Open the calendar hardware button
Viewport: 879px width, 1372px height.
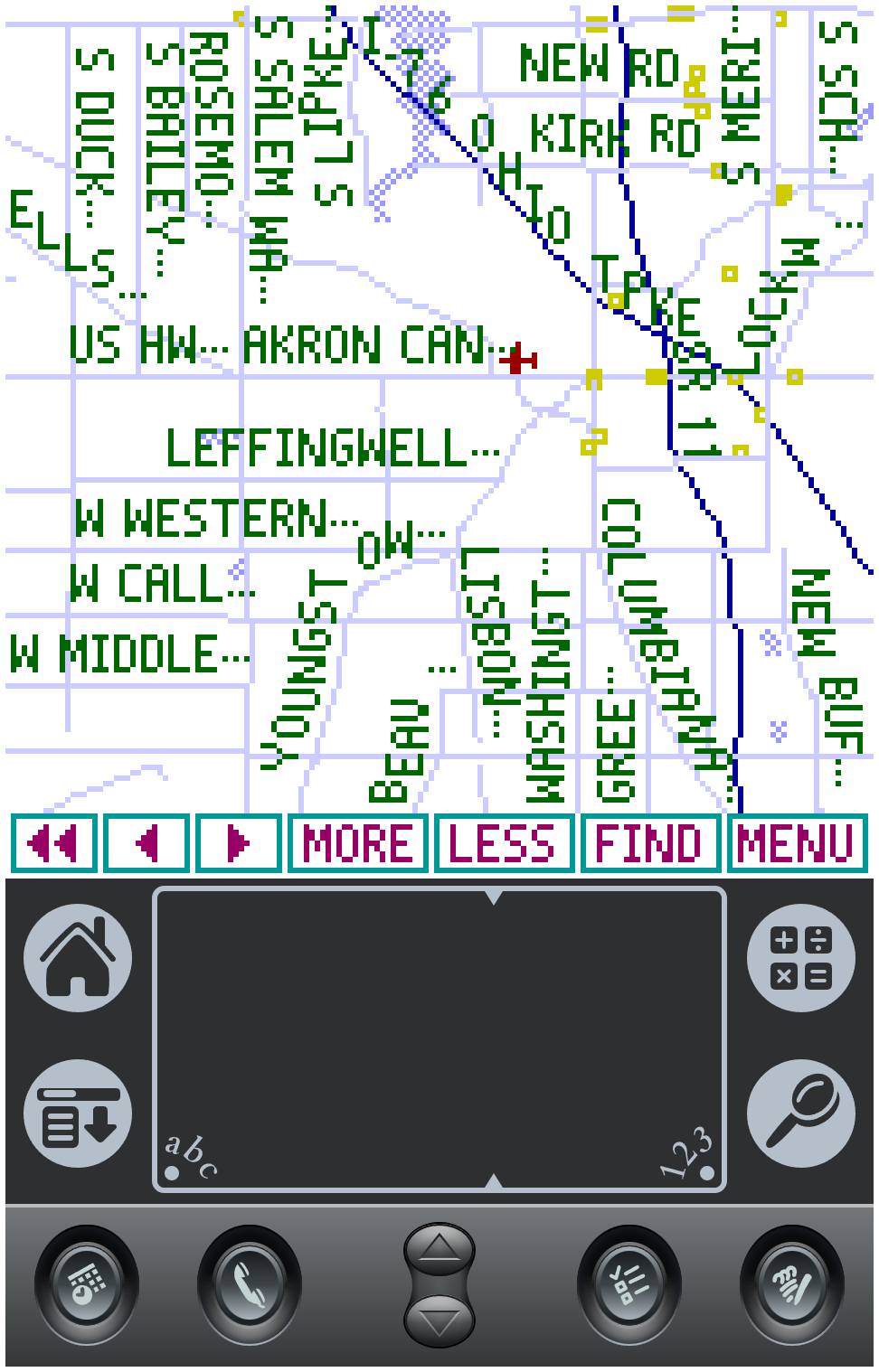pyautogui.click(x=87, y=1282)
